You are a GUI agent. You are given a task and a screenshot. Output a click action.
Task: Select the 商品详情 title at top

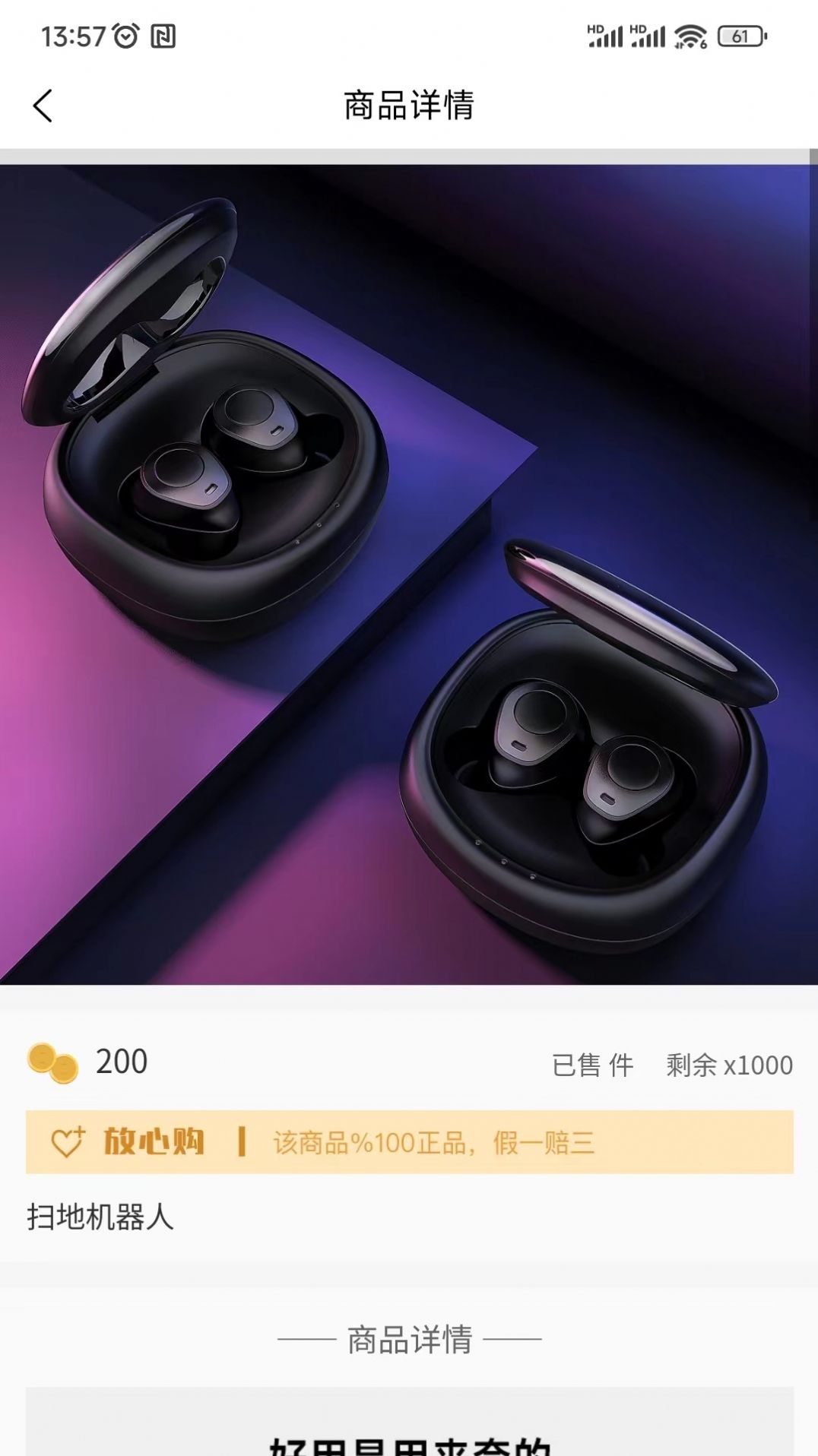[x=409, y=106]
